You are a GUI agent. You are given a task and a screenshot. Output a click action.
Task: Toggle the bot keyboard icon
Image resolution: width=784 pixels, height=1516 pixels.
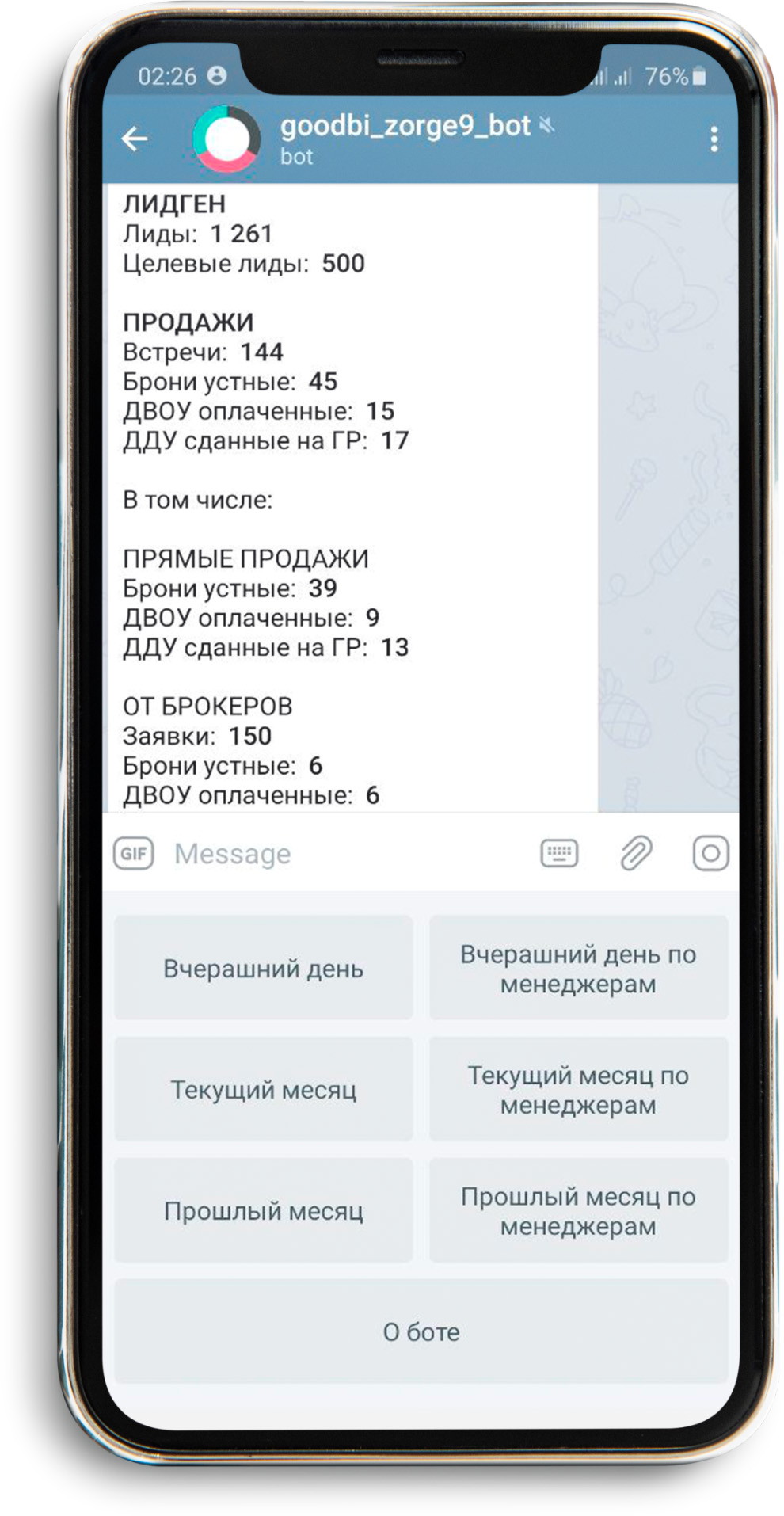[559, 853]
